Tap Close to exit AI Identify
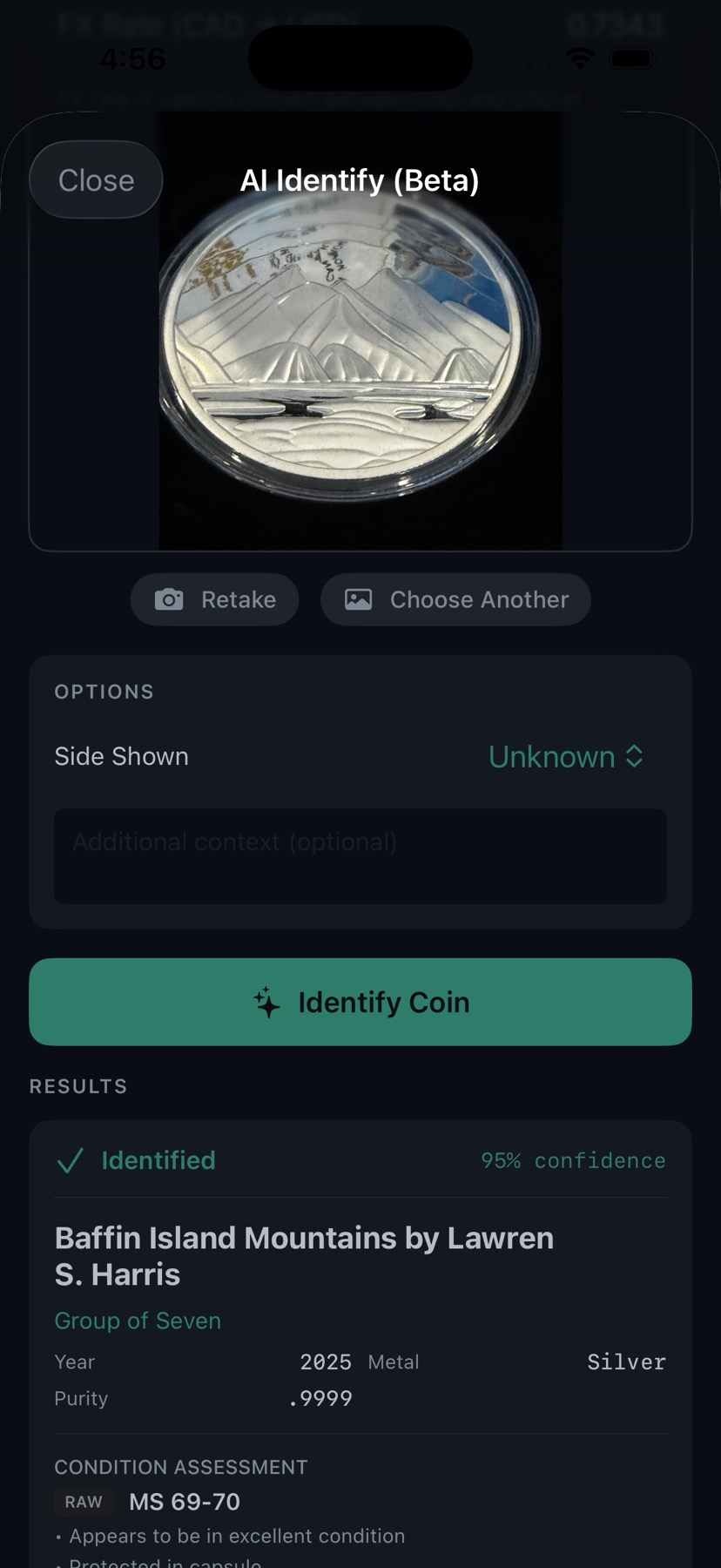 tap(96, 179)
